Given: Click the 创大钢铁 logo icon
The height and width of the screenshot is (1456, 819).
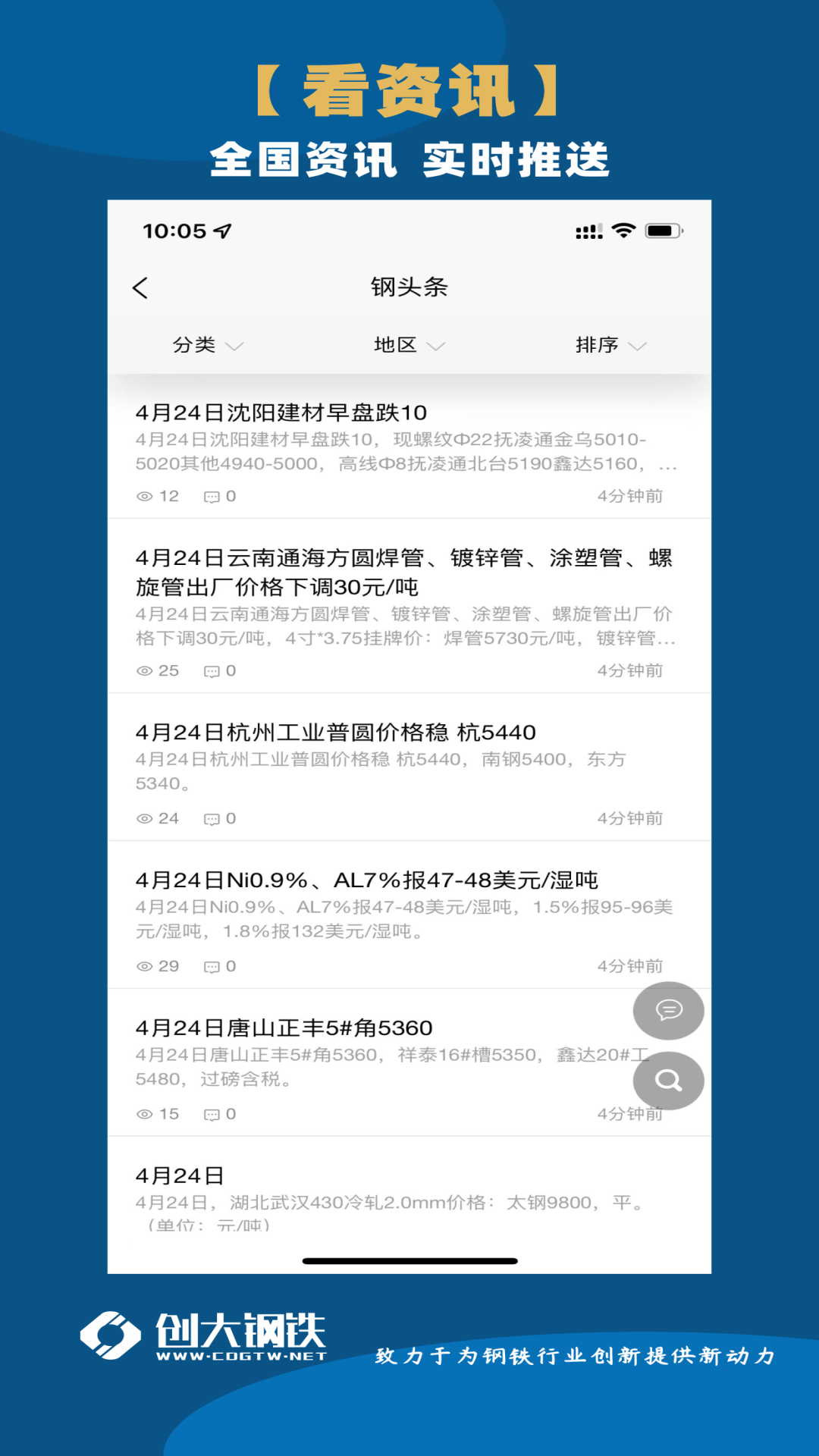Looking at the screenshot, I should (x=108, y=1337).
